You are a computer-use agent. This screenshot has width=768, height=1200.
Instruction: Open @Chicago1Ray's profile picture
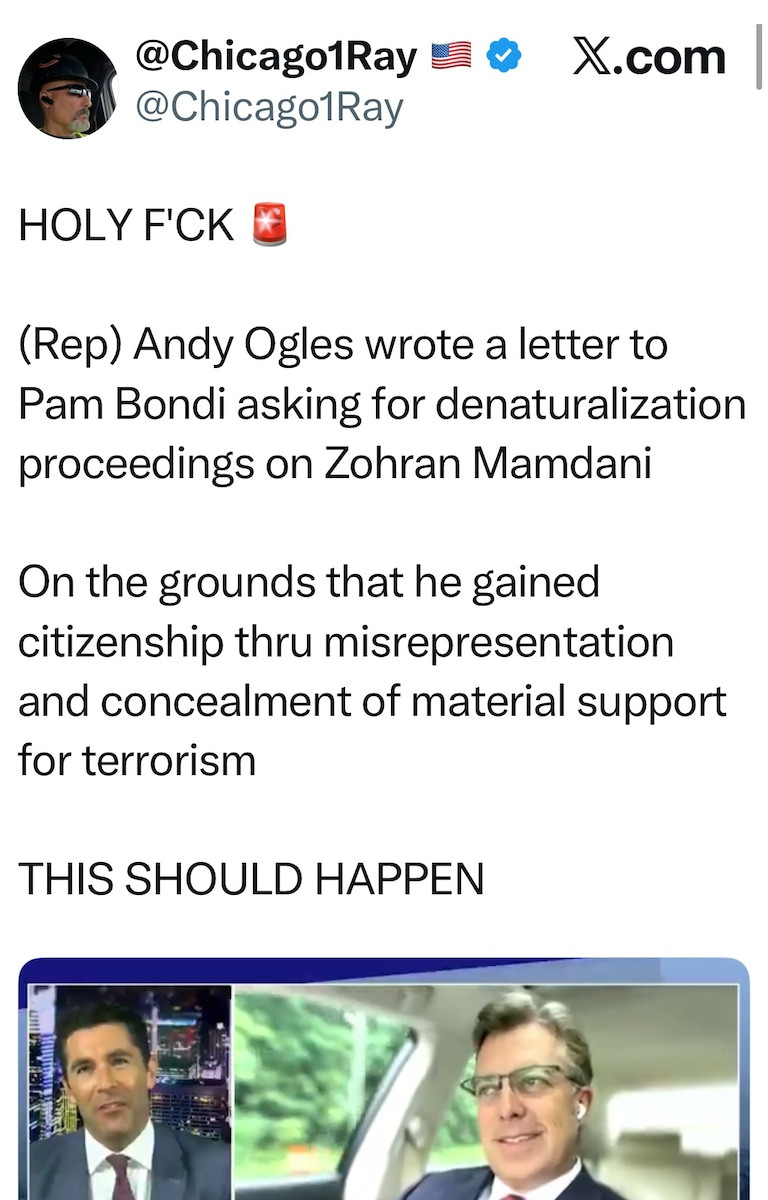point(68,88)
